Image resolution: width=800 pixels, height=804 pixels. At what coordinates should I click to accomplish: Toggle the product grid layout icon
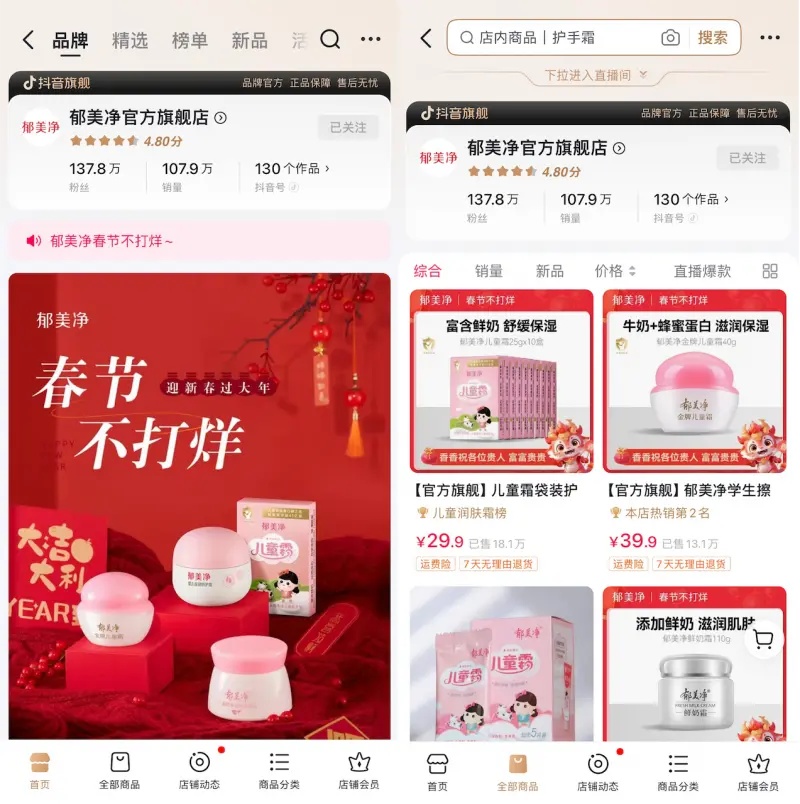click(x=770, y=271)
